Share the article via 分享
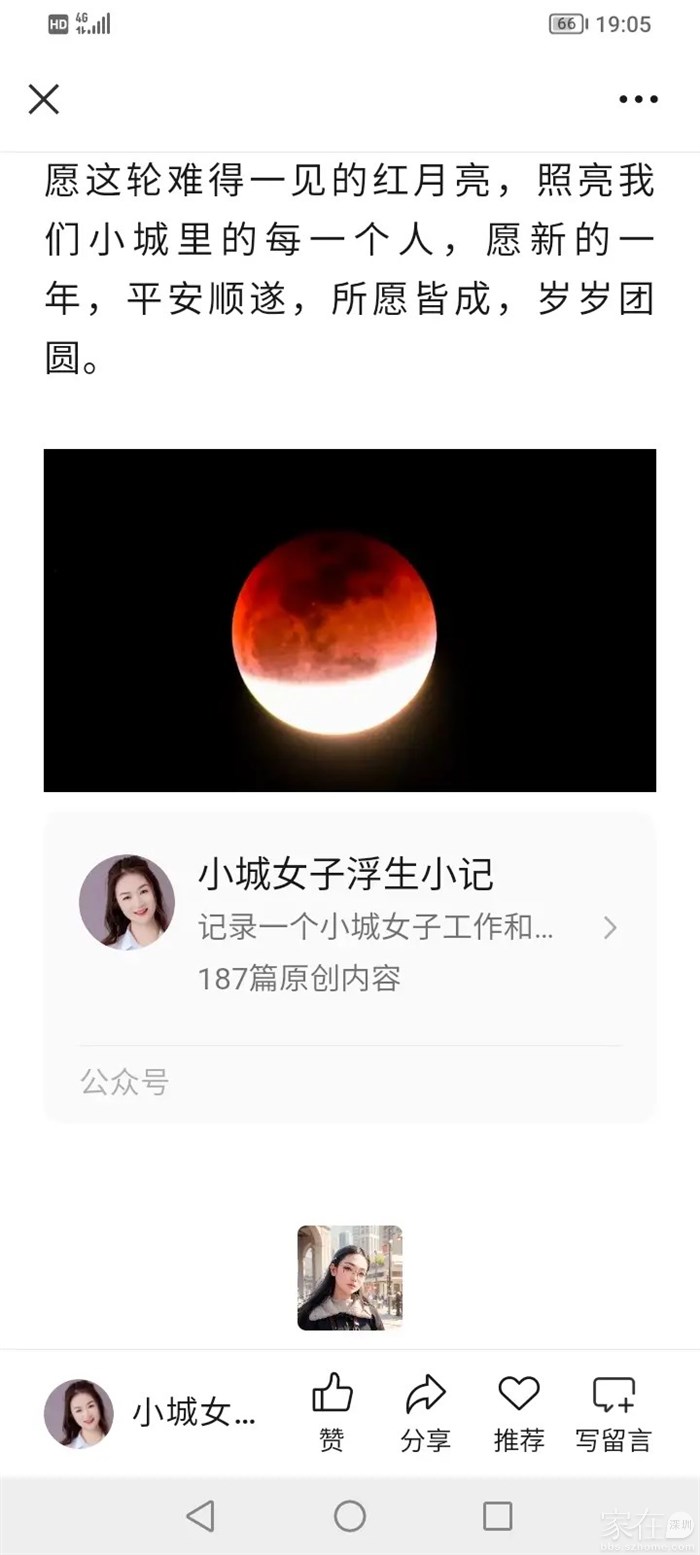 click(x=425, y=1411)
